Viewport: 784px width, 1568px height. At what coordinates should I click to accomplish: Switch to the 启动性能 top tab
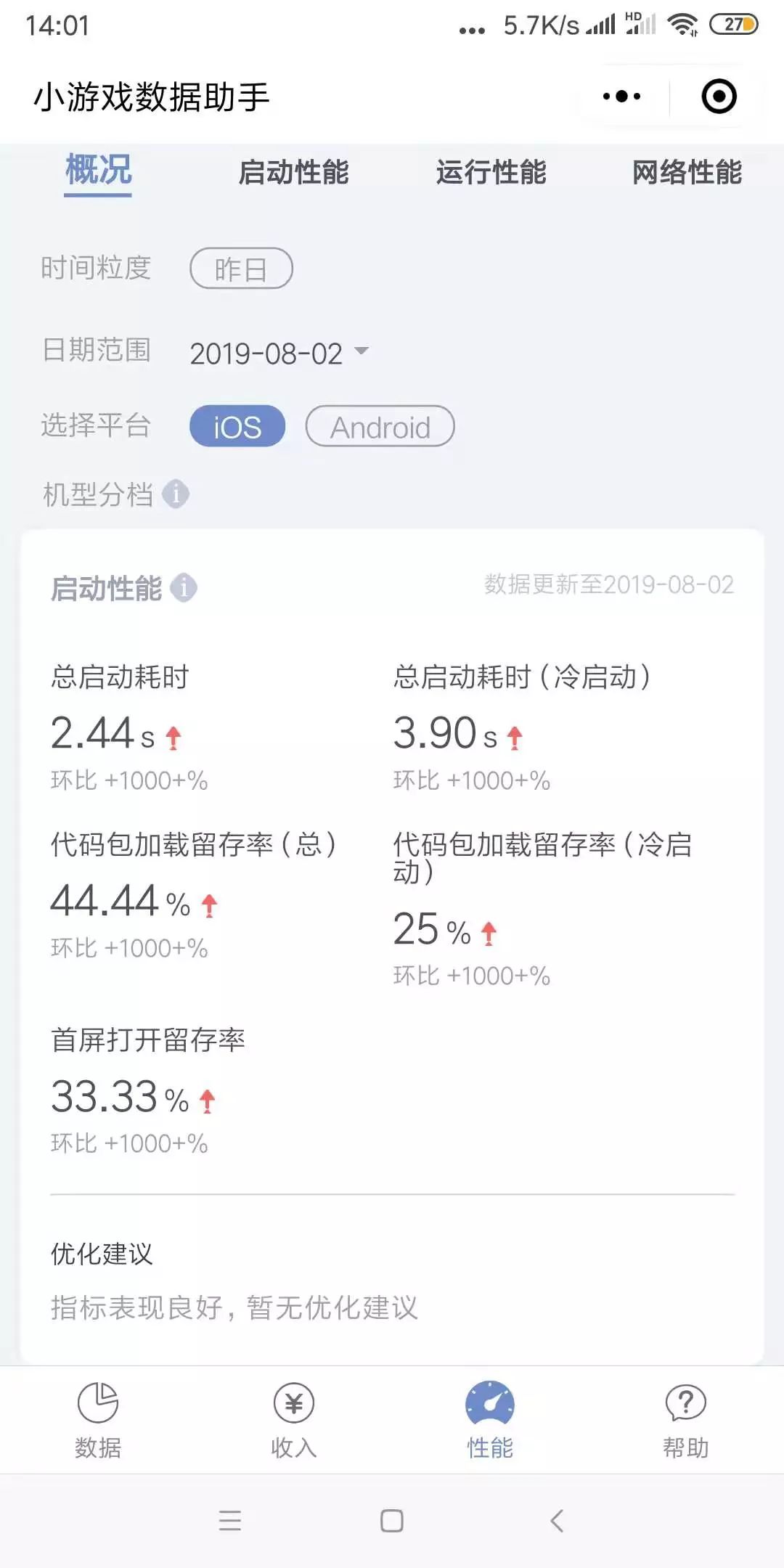click(294, 173)
